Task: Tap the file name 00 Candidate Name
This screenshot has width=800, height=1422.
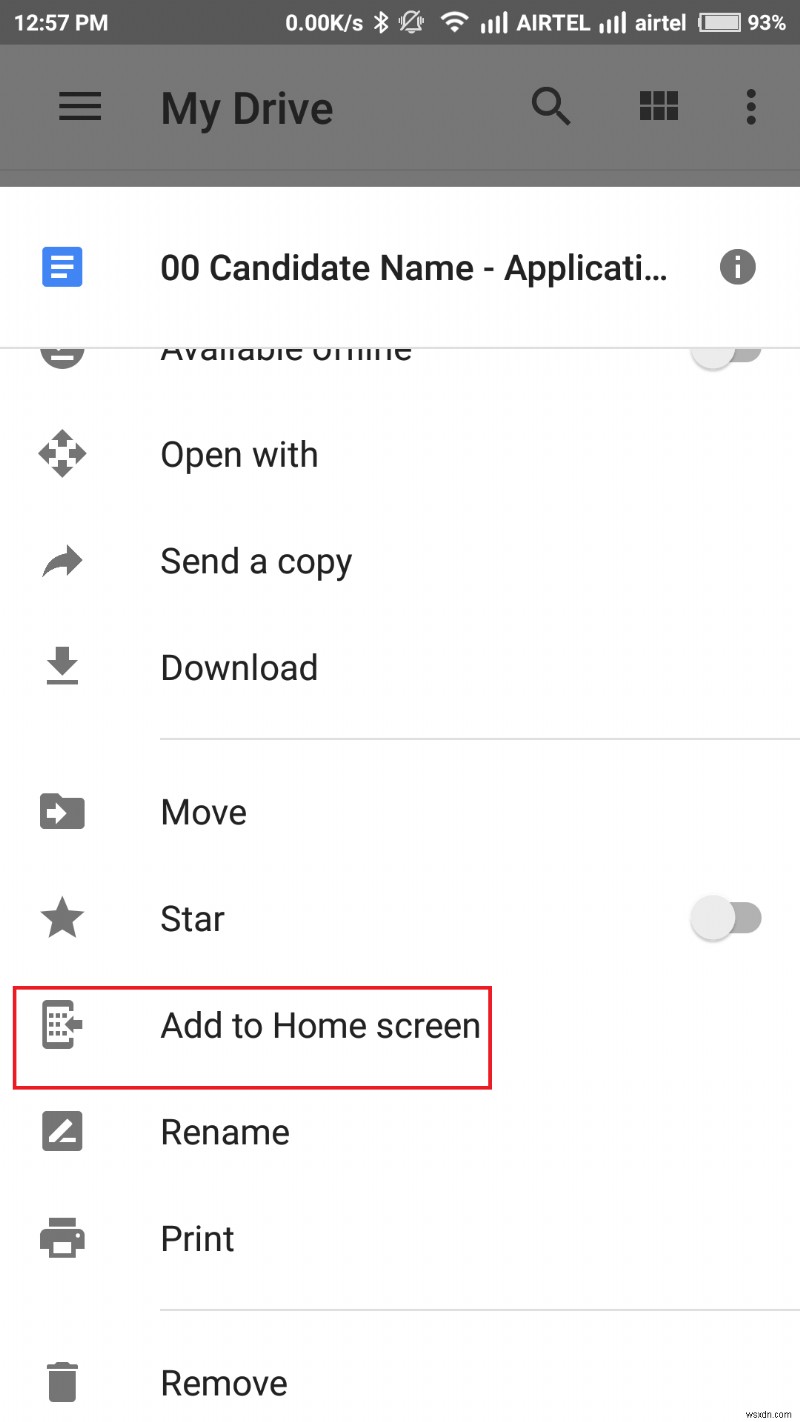Action: point(414,267)
